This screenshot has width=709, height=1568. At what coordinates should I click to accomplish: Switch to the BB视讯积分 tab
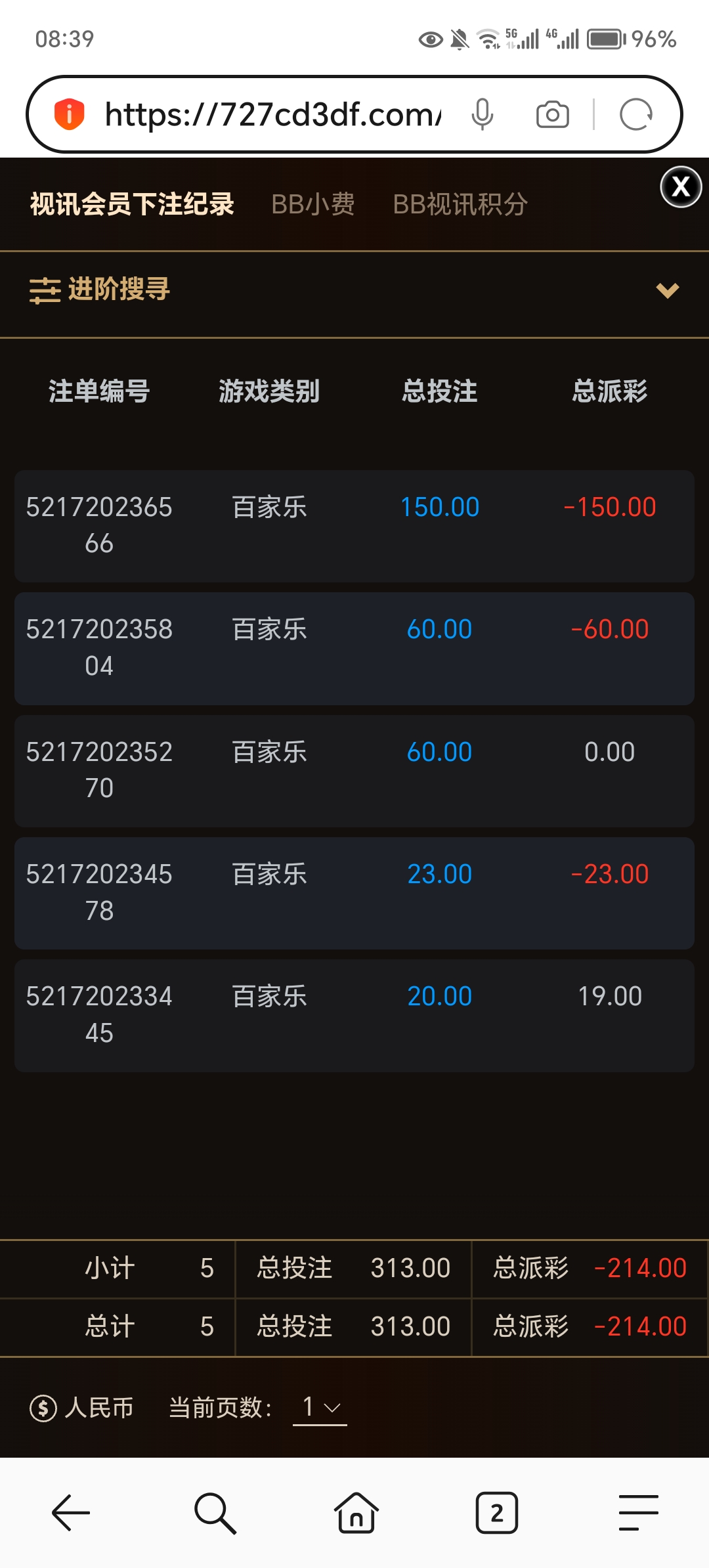click(x=460, y=204)
